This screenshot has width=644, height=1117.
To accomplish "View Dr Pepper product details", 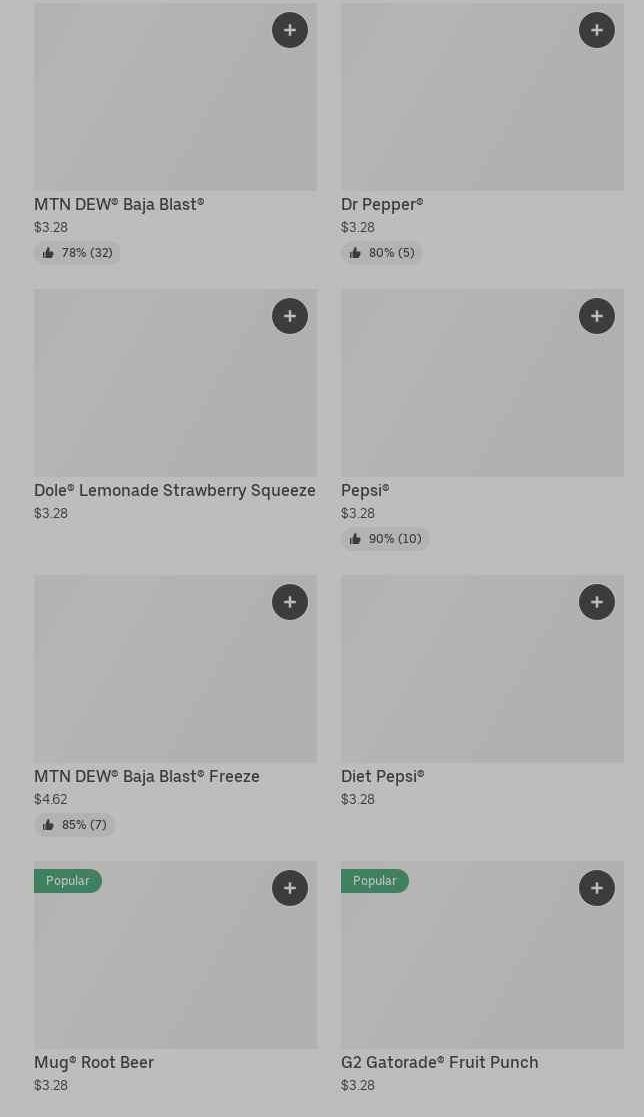I will (x=460, y=110).
